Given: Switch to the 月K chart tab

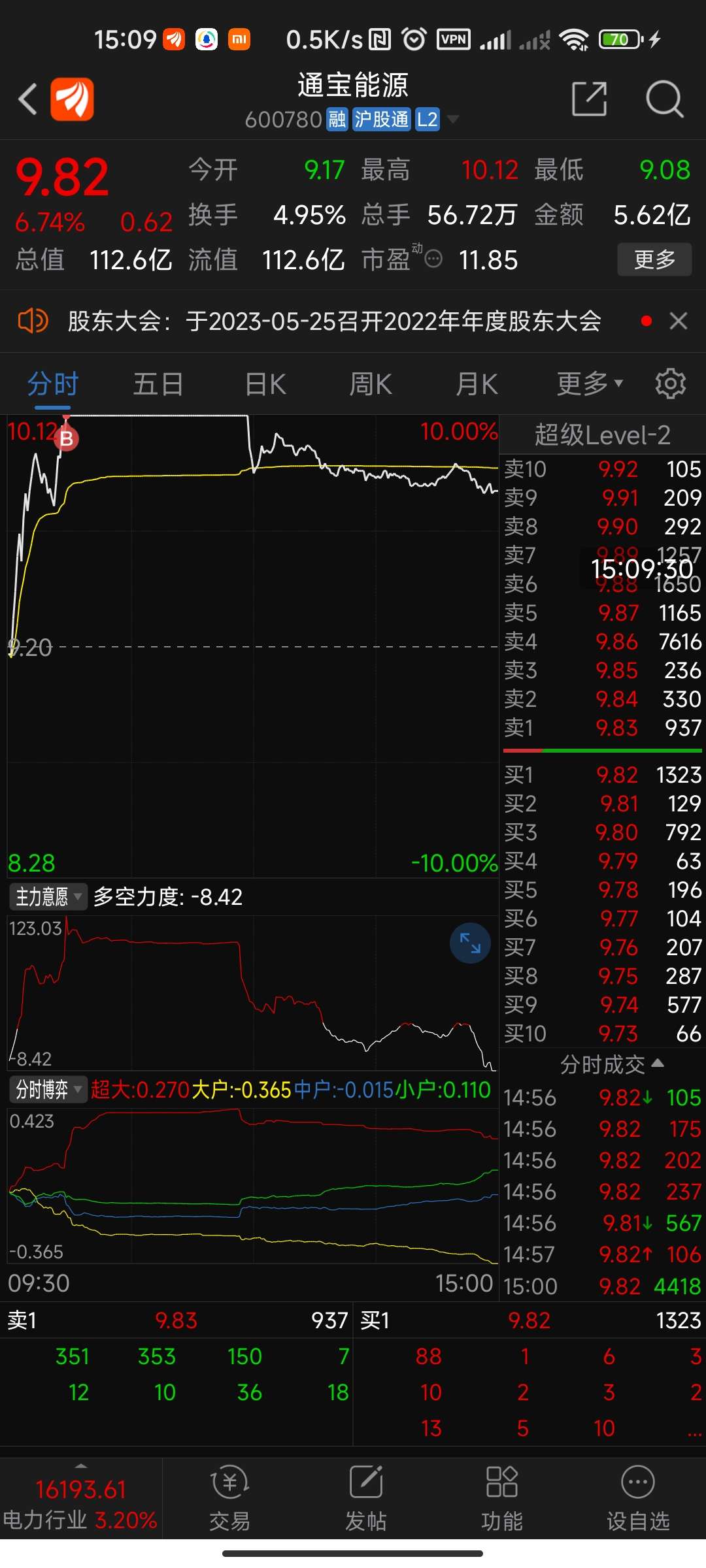Looking at the screenshot, I should [x=477, y=384].
